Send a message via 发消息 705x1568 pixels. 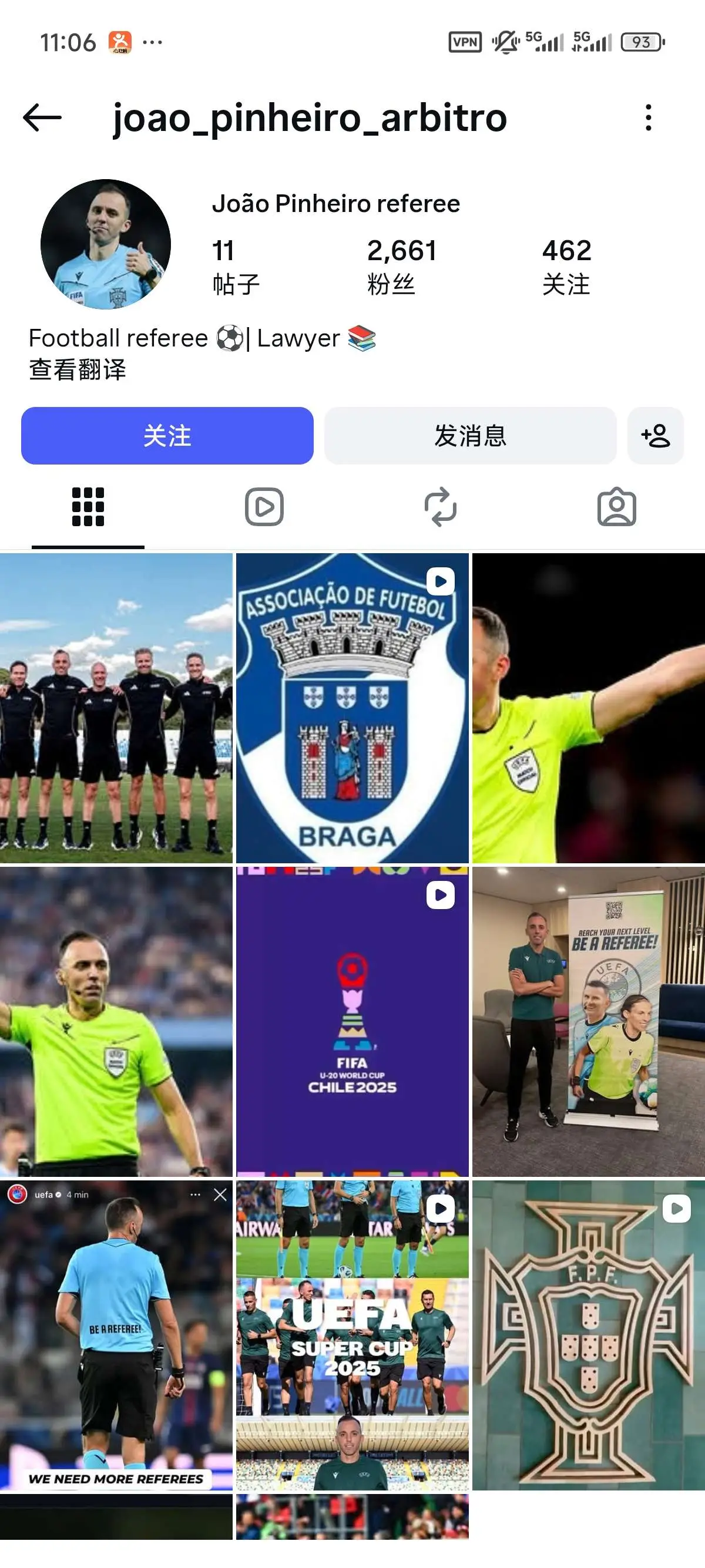[x=470, y=436]
